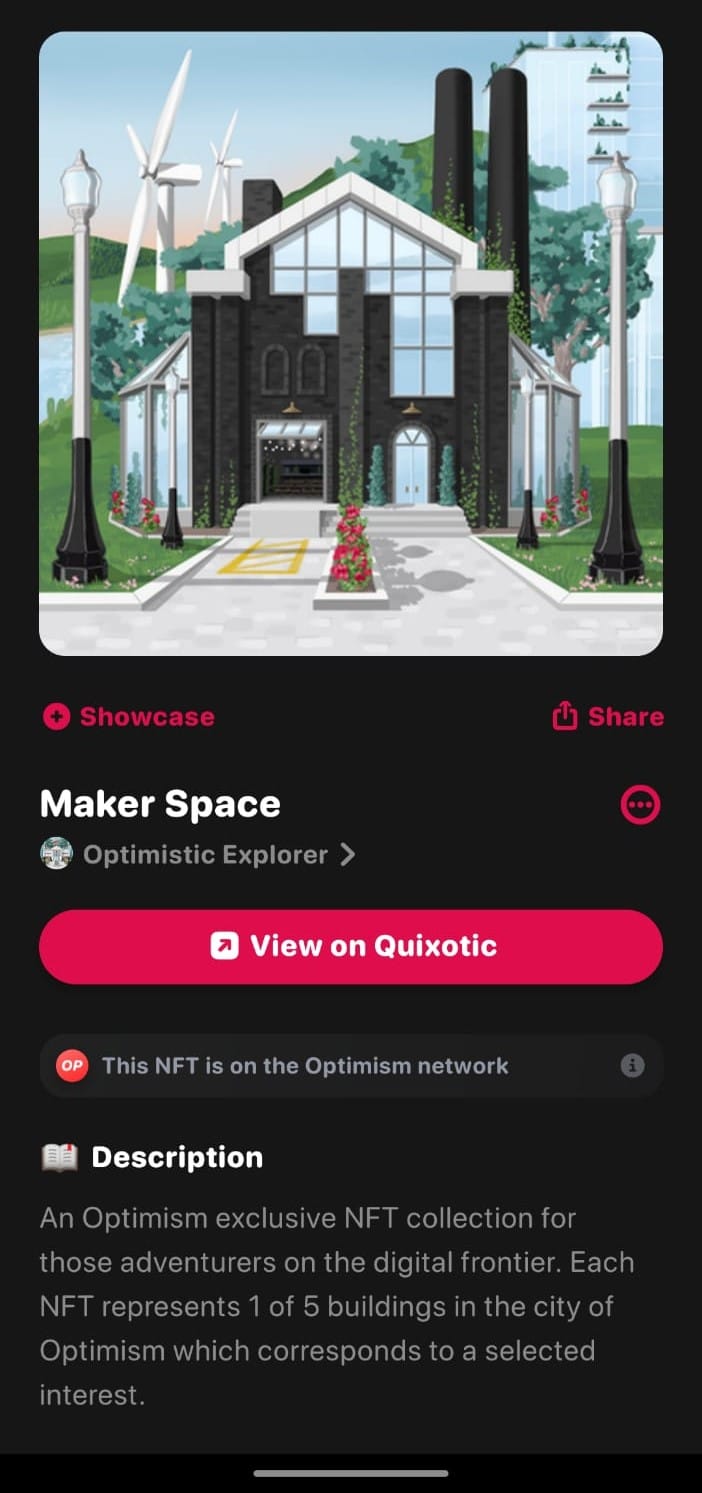The image size is (702, 1493).
Task: Open the more options menu
Action: [640, 804]
